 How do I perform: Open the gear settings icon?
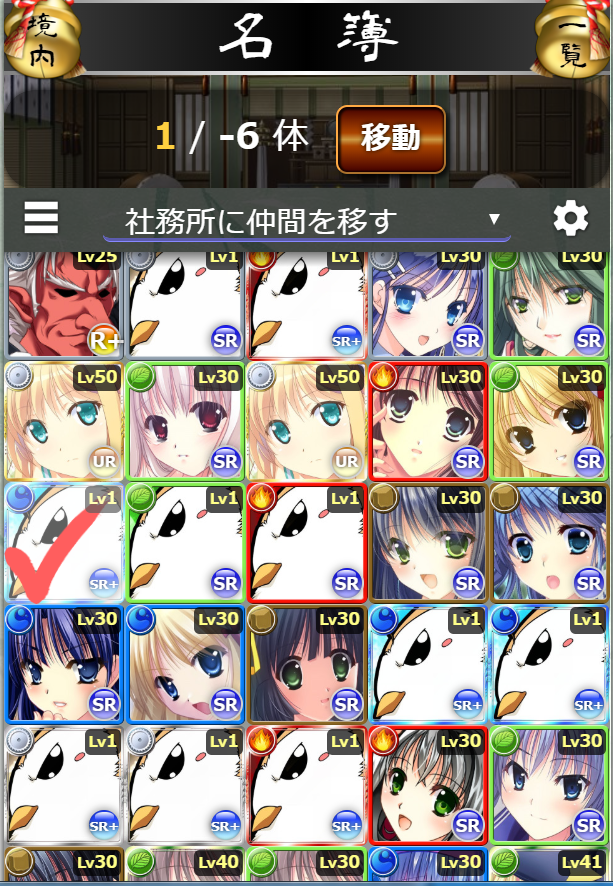click(570, 217)
